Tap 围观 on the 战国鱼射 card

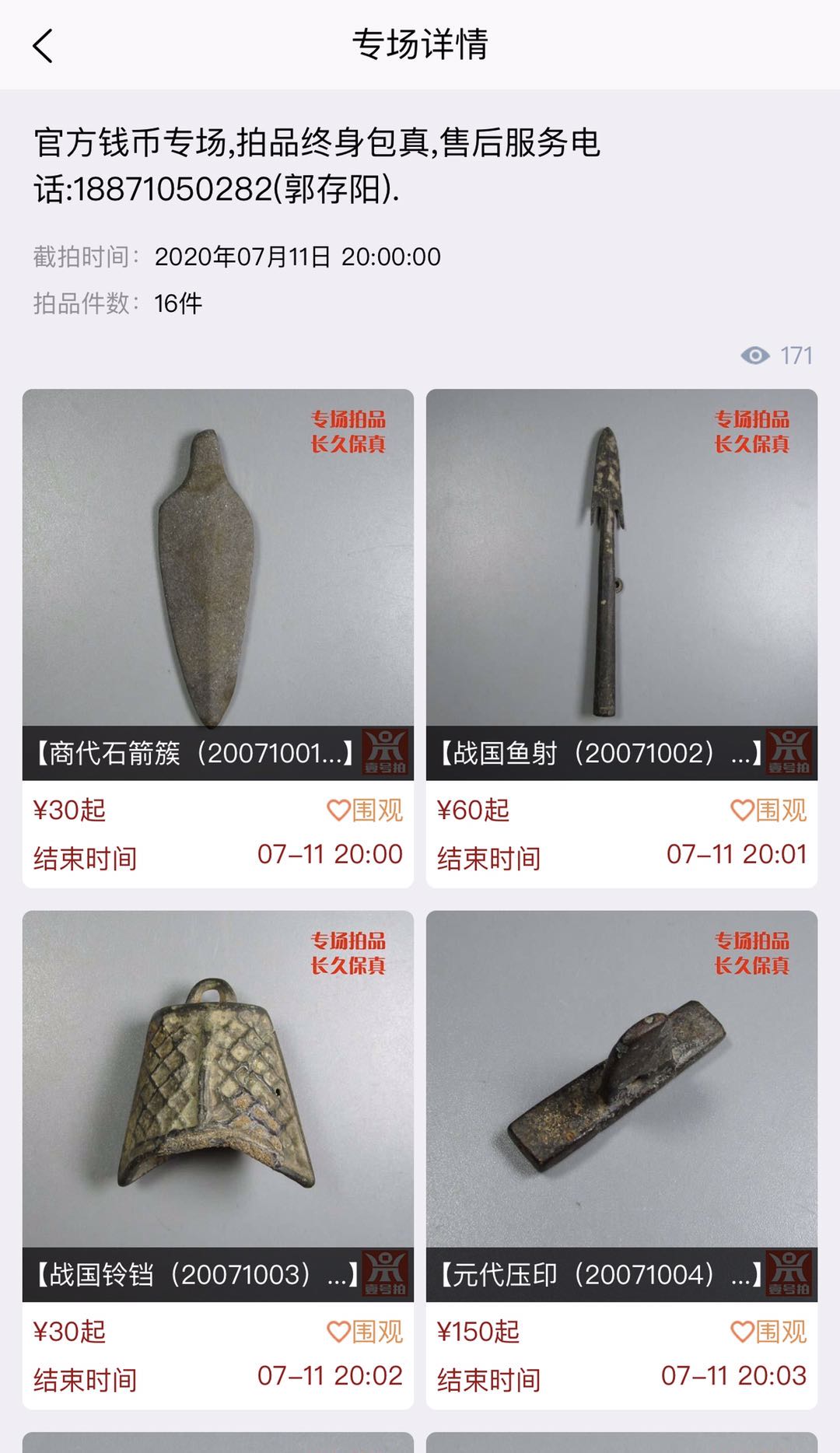pos(768,811)
